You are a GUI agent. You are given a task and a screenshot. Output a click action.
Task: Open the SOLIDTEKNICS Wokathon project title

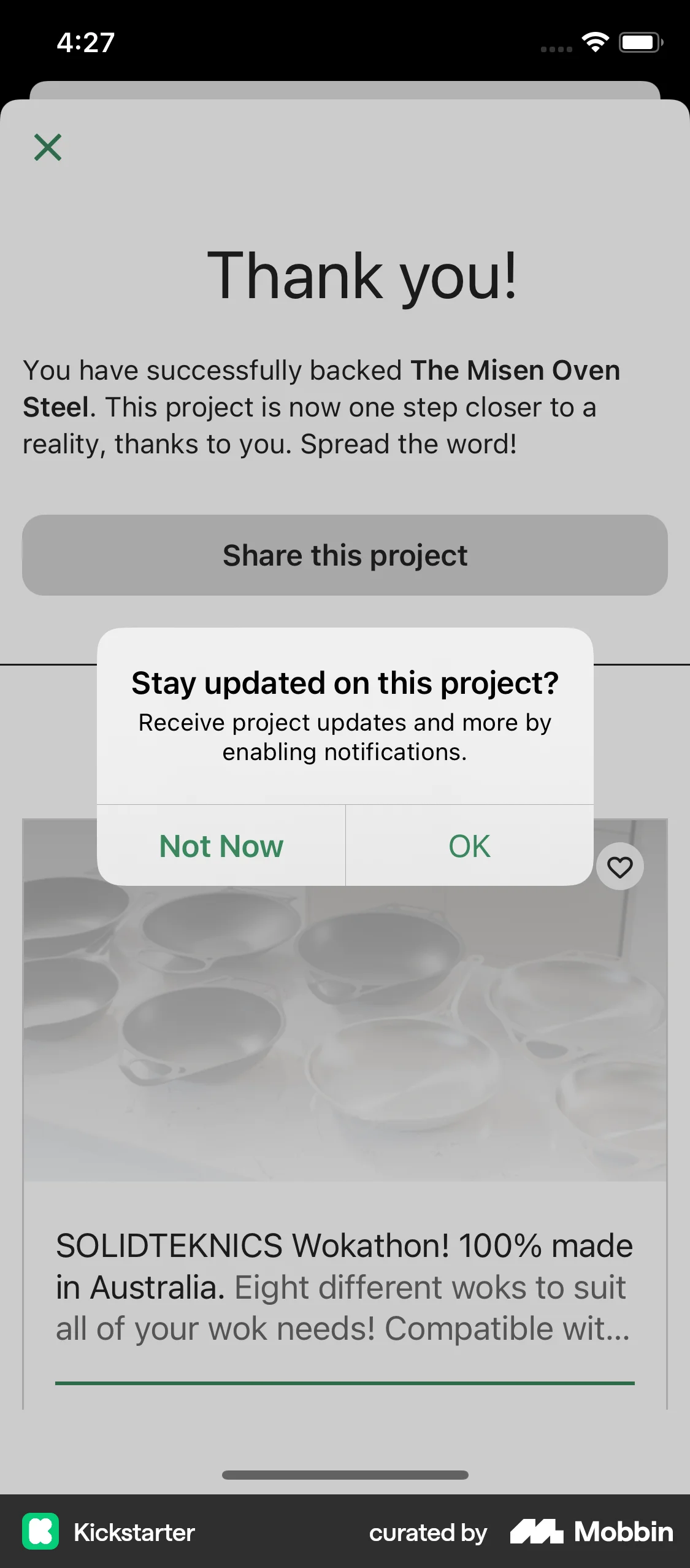click(343, 1245)
